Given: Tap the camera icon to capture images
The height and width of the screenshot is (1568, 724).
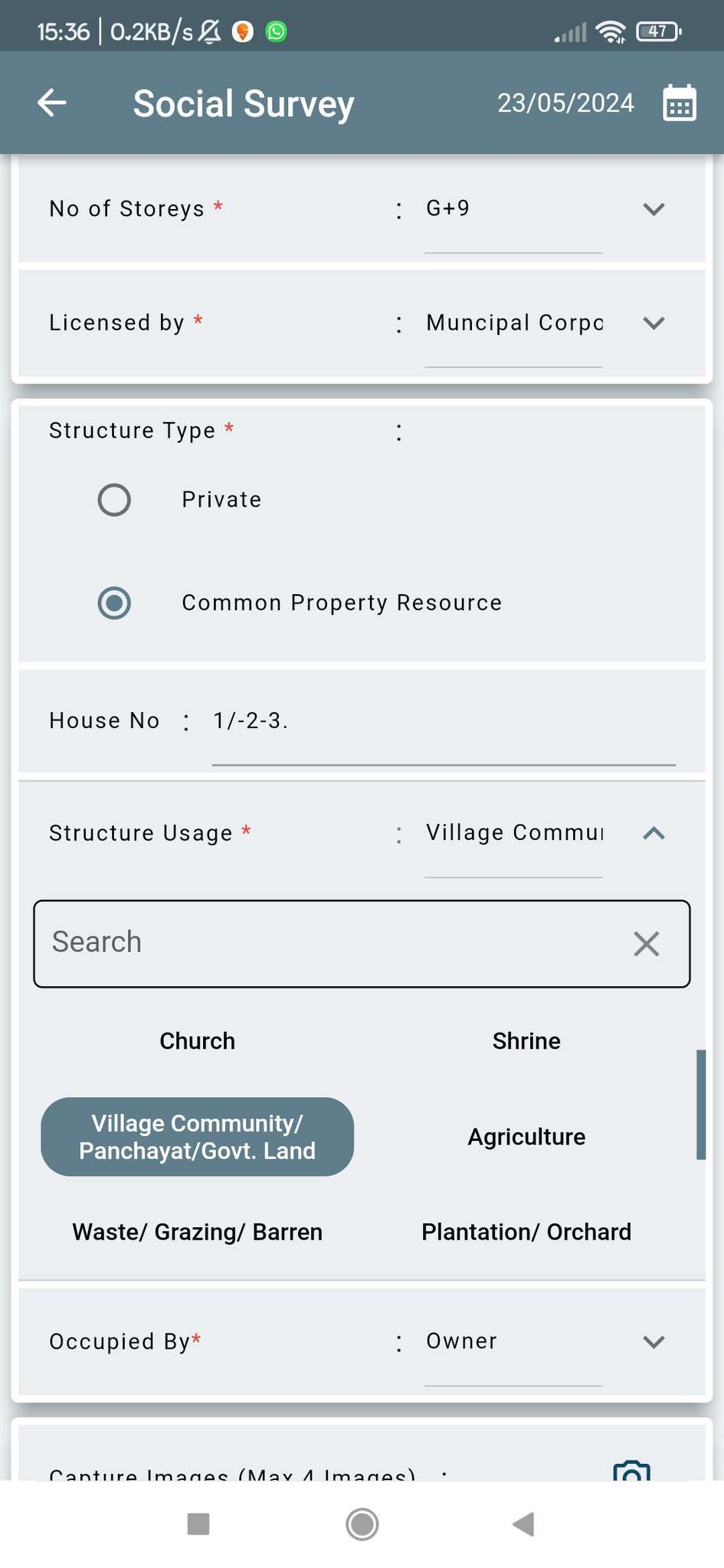Looking at the screenshot, I should pos(632,1472).
